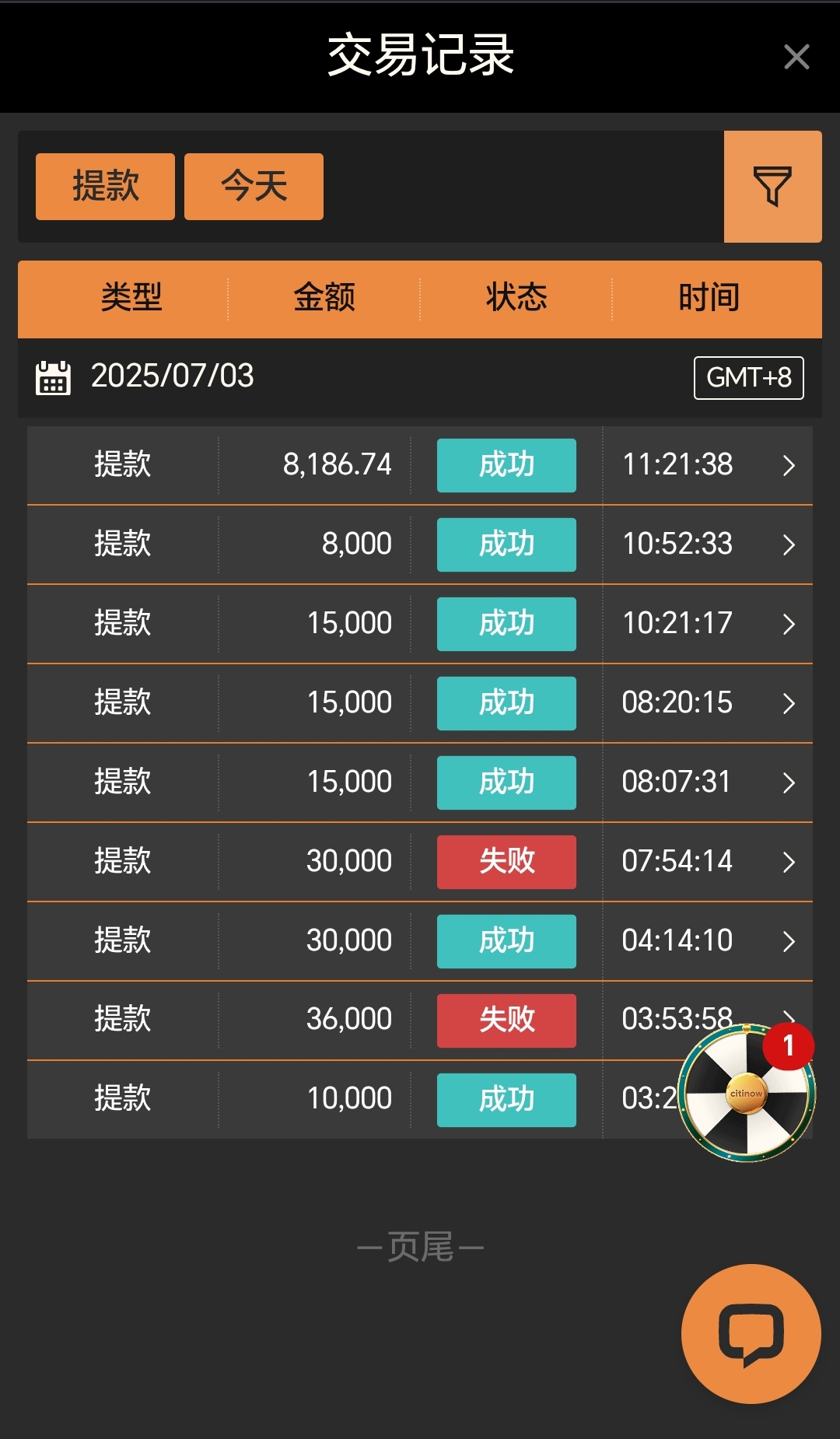This screenshot has width=840, height=1439.
Task: Expand details for the 8,186.74 withdrawal
Action: [x=789, y=465]
